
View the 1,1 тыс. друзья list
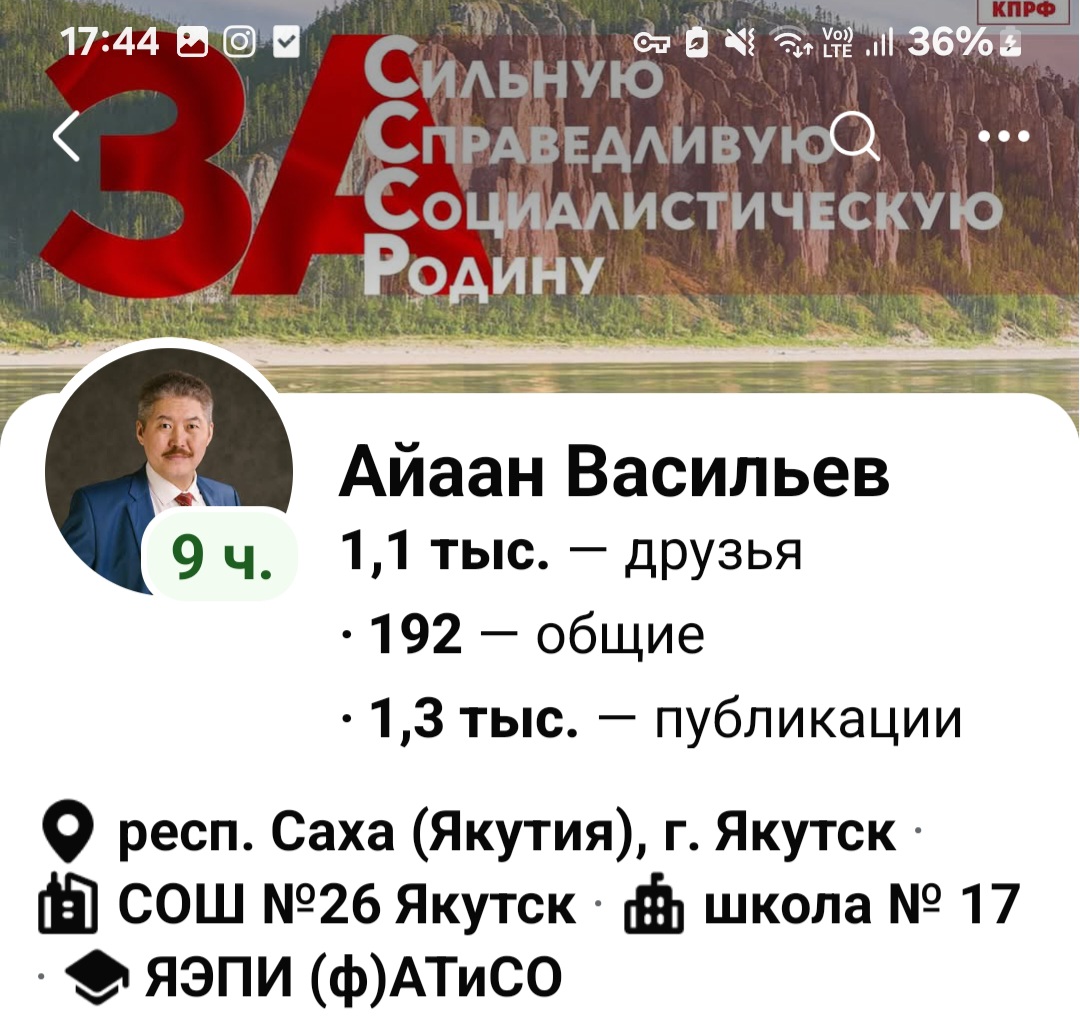point(571,548)
